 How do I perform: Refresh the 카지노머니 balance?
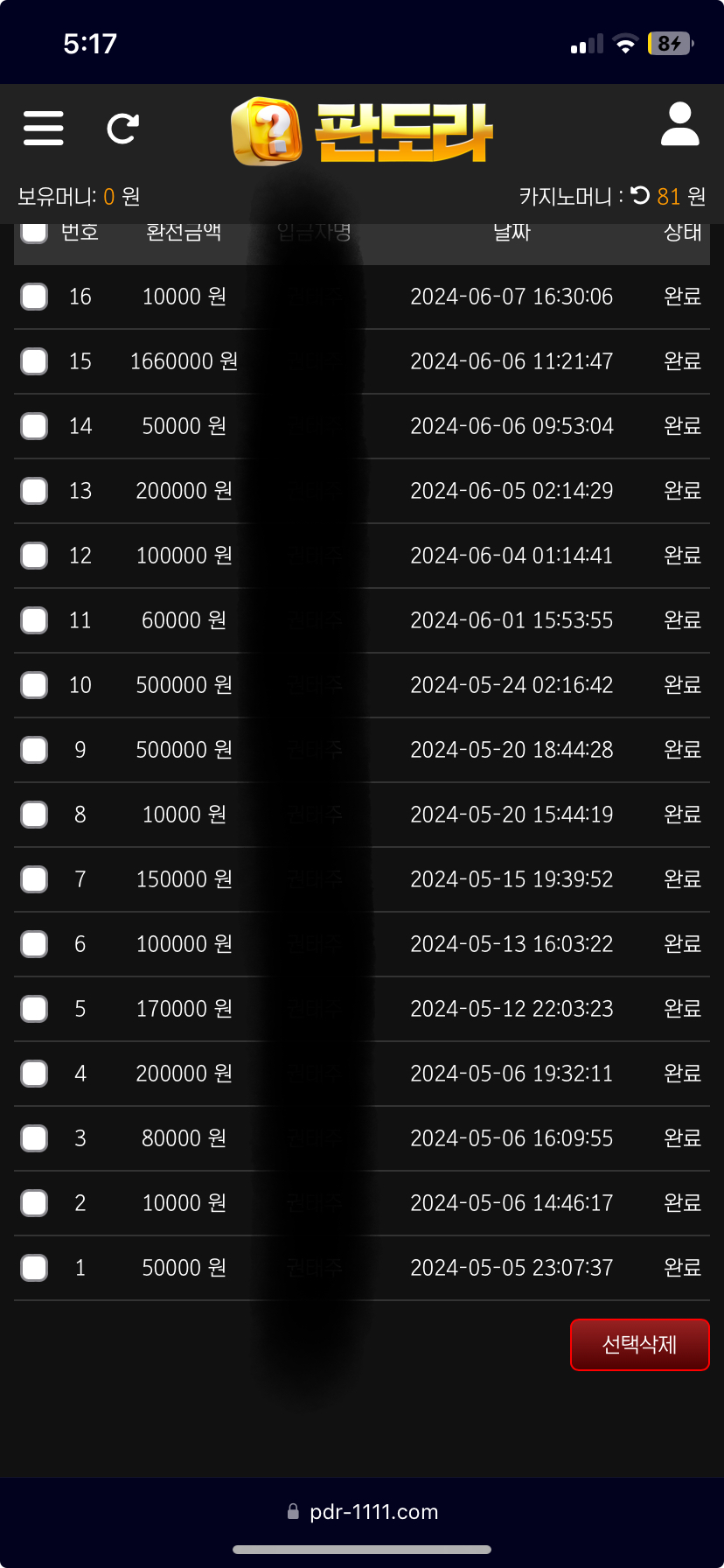tap(641, 195)
